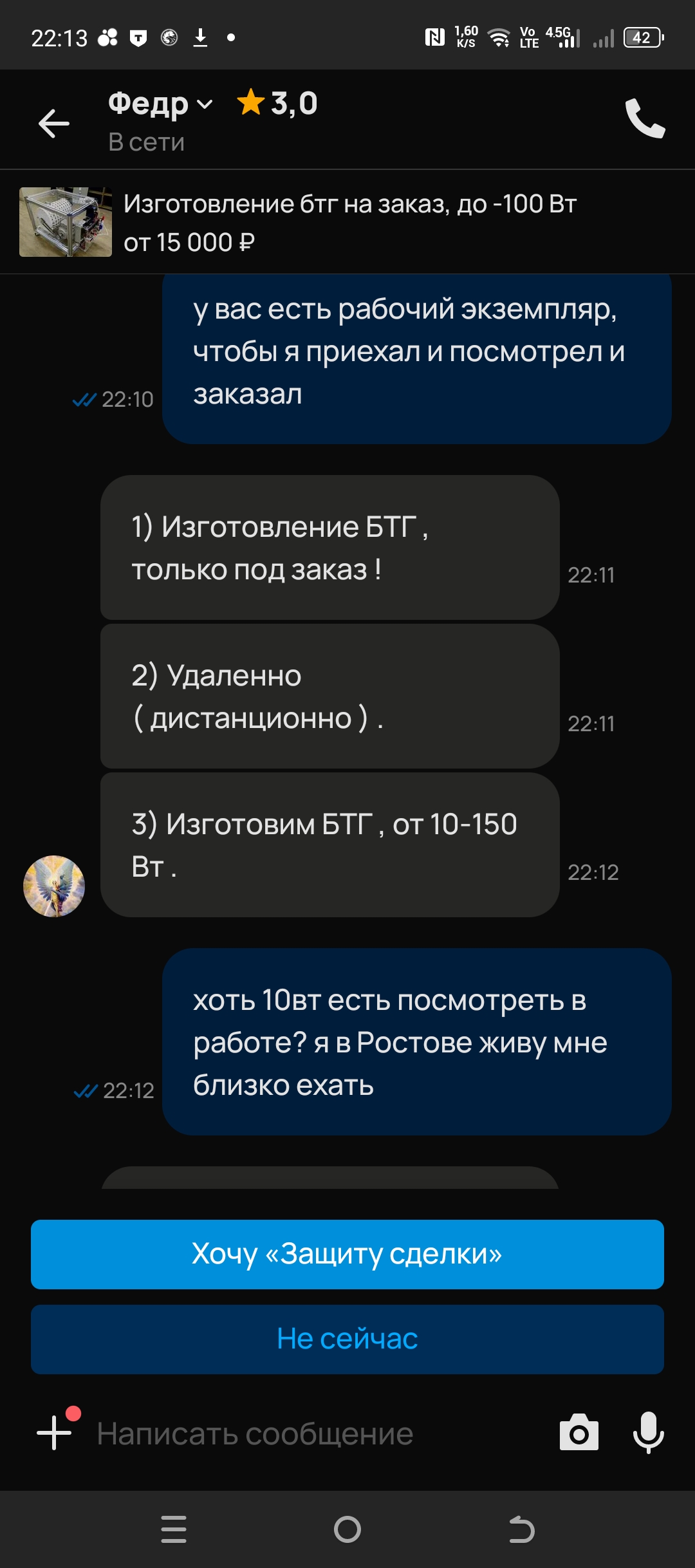695x1568 pixels.
Task: Record a voice message with microphone
Action: [648, 1433]
